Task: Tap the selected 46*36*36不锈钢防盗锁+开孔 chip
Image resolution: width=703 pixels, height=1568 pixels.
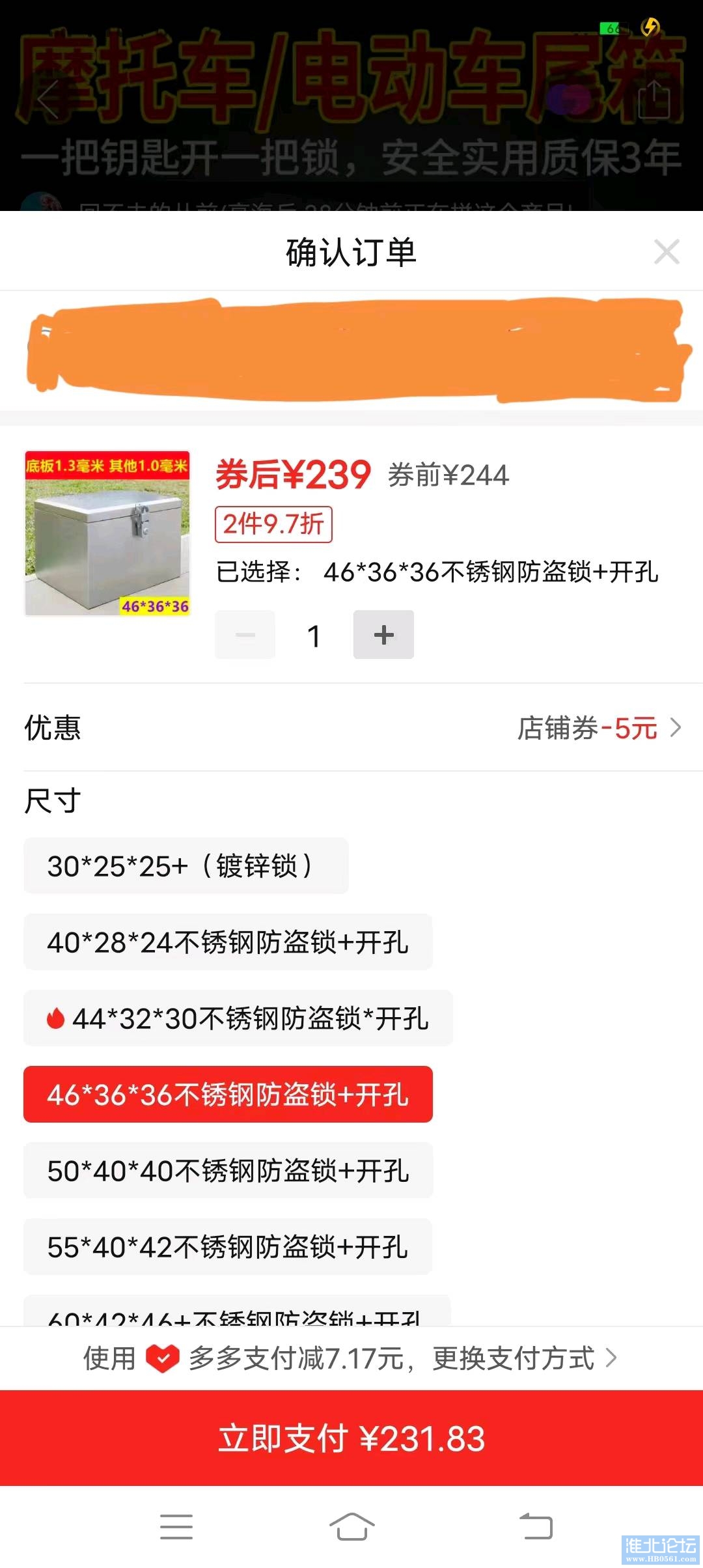Action: point(228,1095)
